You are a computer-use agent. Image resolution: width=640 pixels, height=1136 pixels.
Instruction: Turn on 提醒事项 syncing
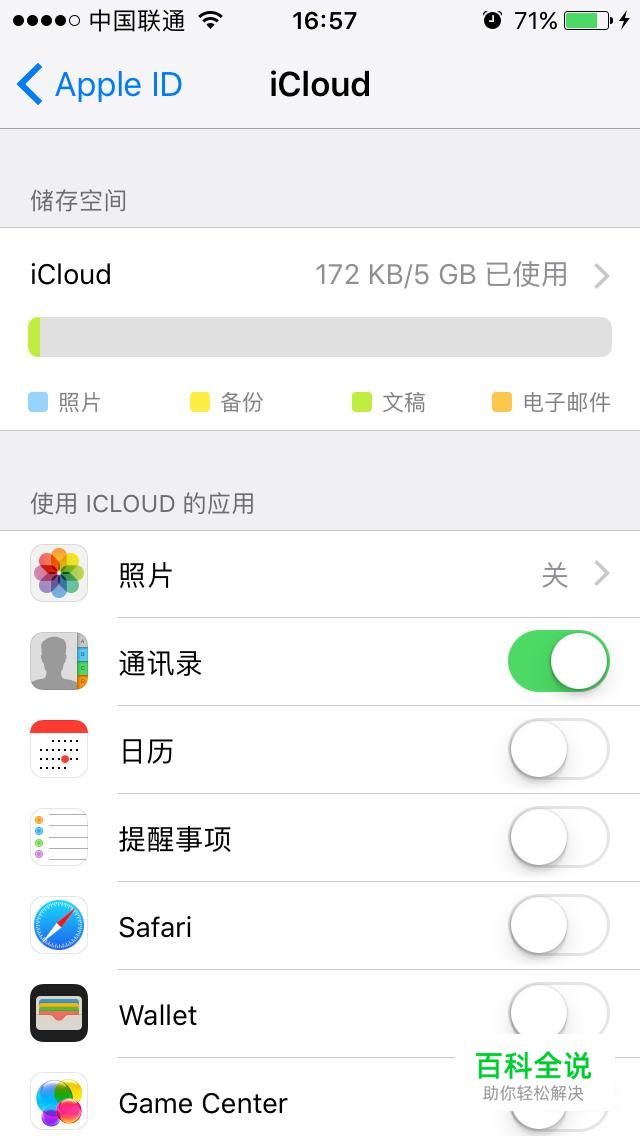pos(558,838)
